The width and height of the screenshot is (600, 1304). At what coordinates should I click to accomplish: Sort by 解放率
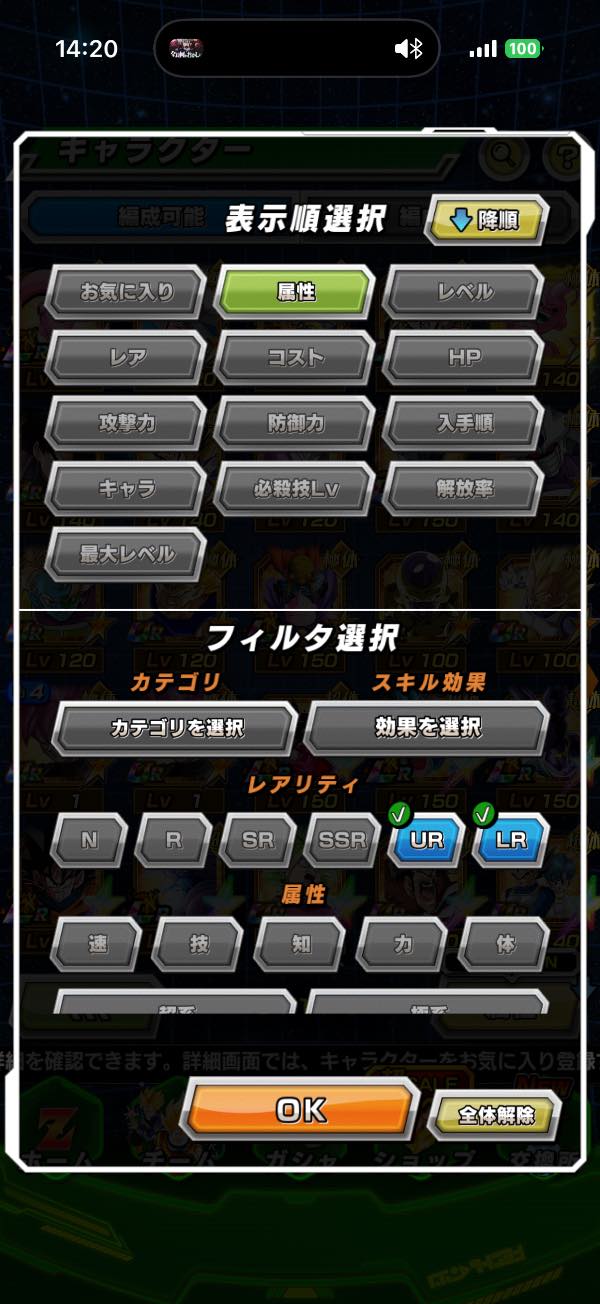point(464,489)
